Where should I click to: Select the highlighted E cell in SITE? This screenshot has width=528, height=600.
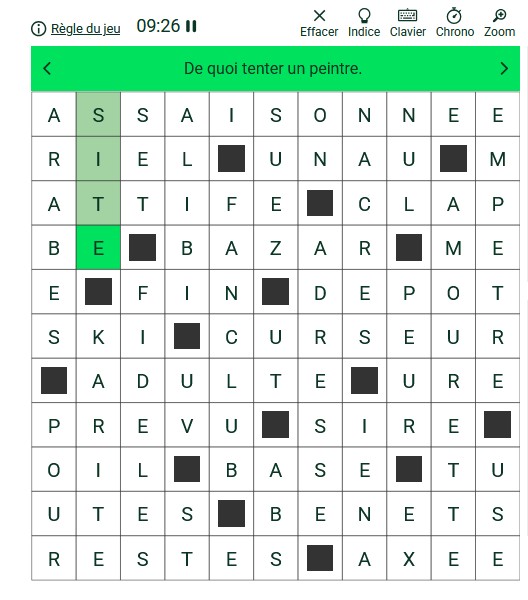pyautogui.click(x=98, y=248)
